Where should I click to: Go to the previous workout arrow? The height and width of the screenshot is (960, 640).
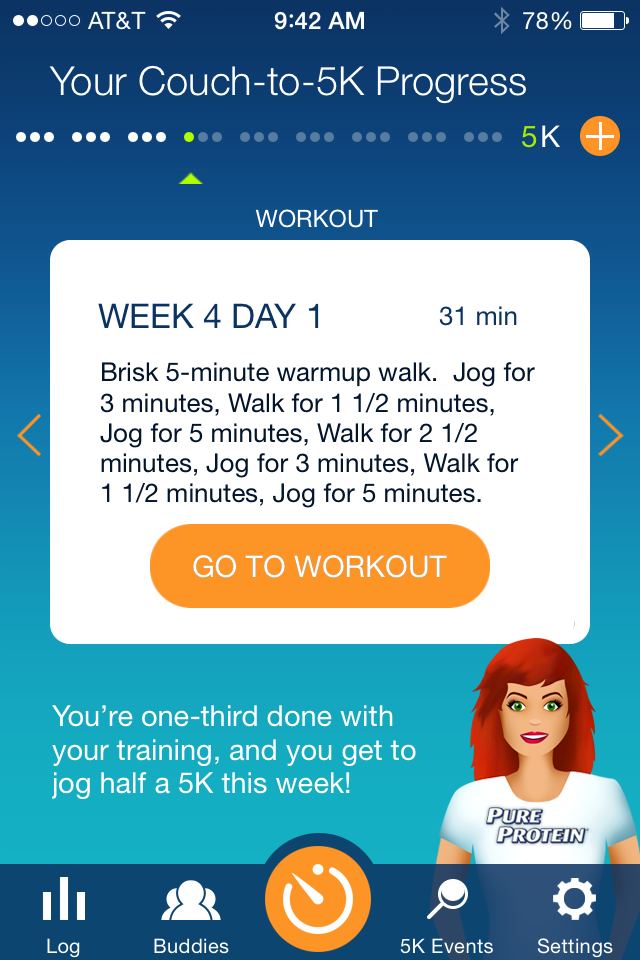point(30,435)
